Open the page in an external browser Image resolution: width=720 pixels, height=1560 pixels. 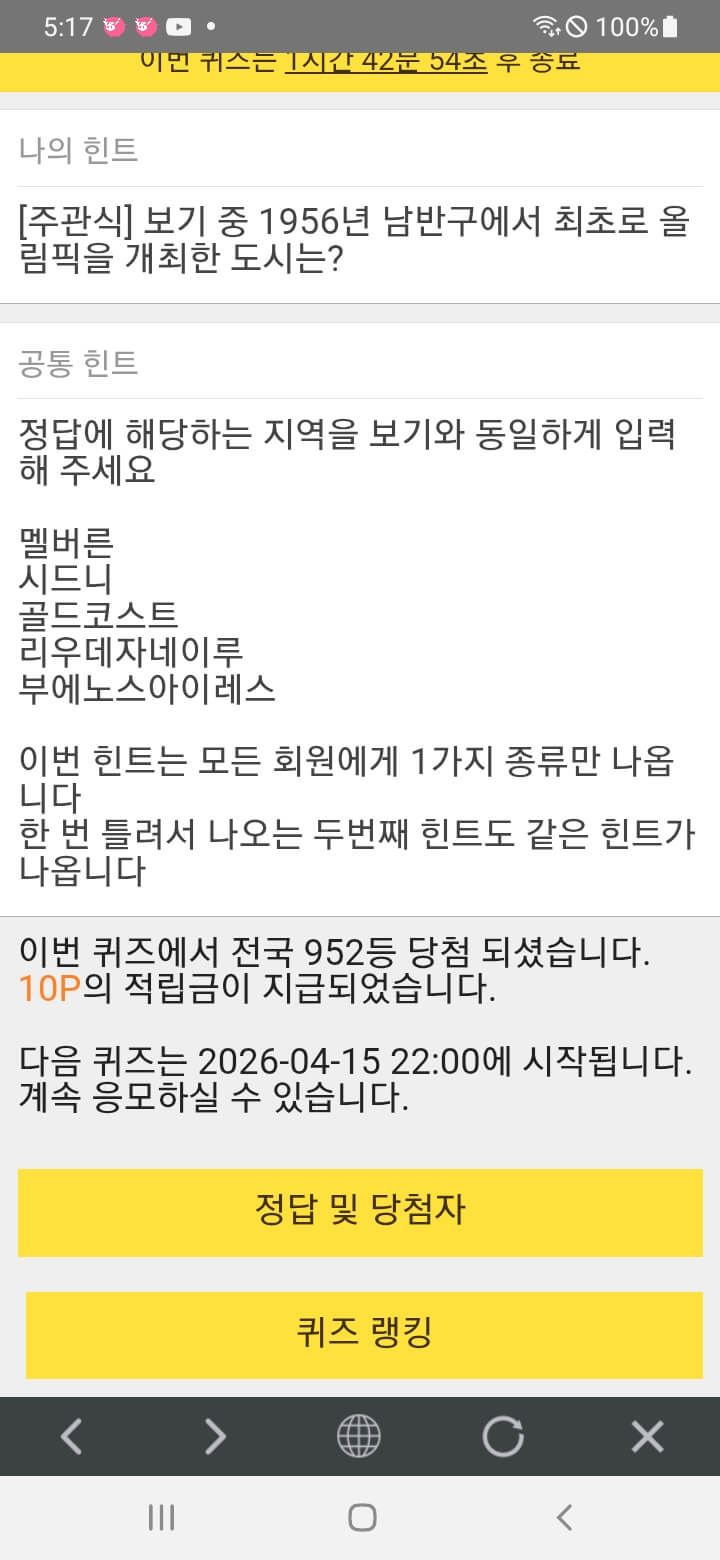point(358,1437)
